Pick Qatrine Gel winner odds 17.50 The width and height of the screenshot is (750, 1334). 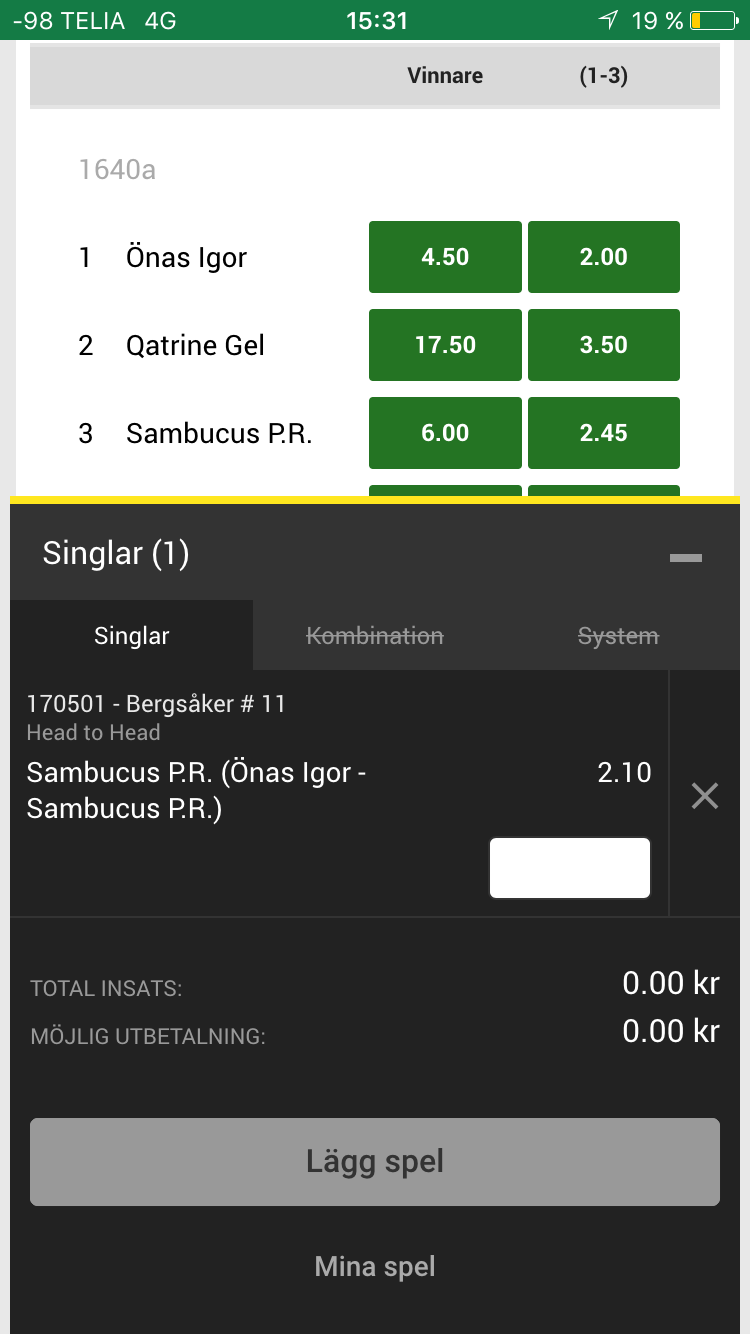point(445,345)
